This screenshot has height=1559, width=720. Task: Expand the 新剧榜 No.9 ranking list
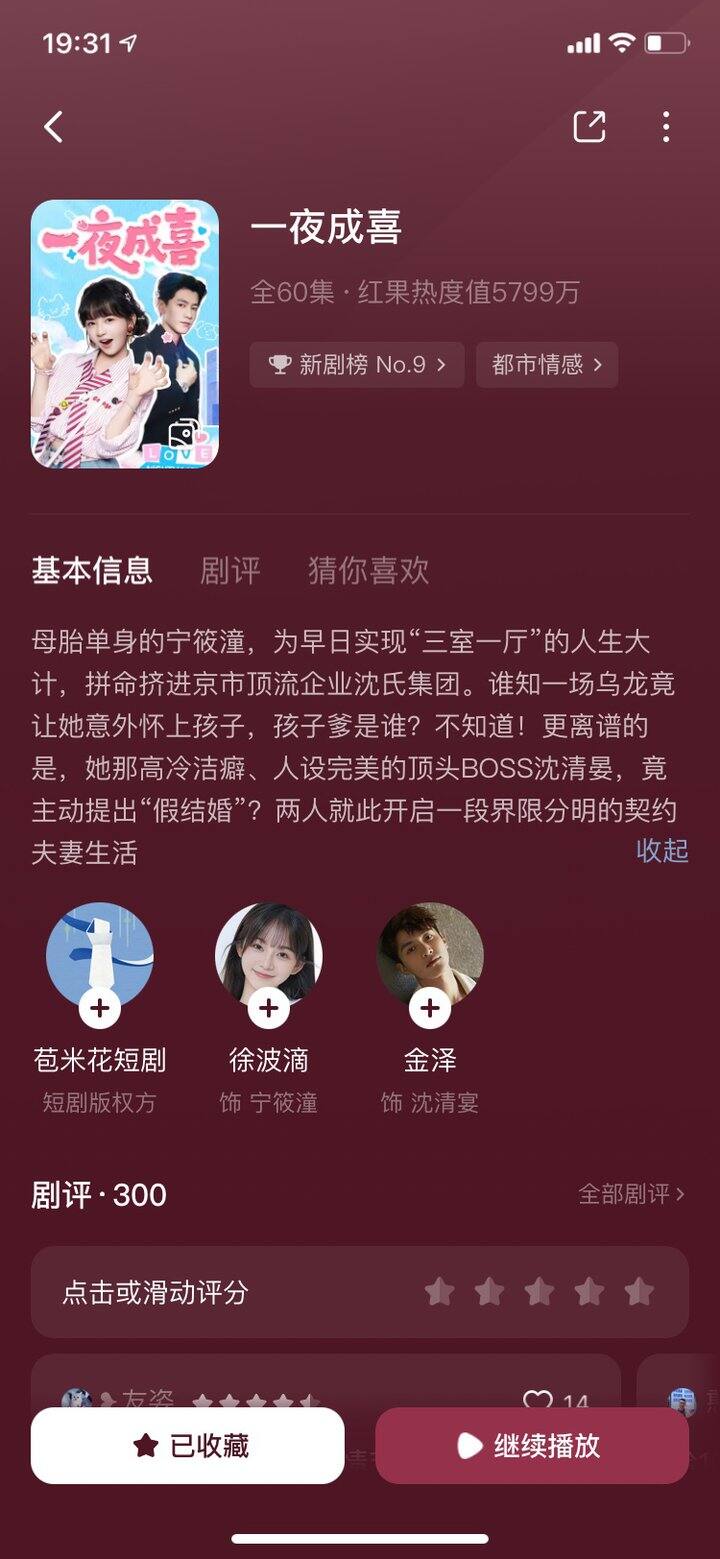click(356, 364)
